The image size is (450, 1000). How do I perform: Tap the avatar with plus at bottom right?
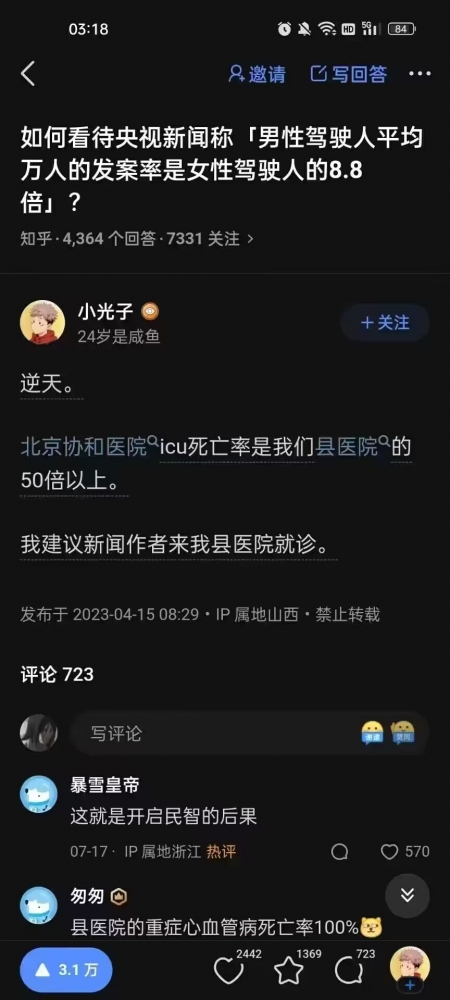pyautogui.click(x=410, y=969)
